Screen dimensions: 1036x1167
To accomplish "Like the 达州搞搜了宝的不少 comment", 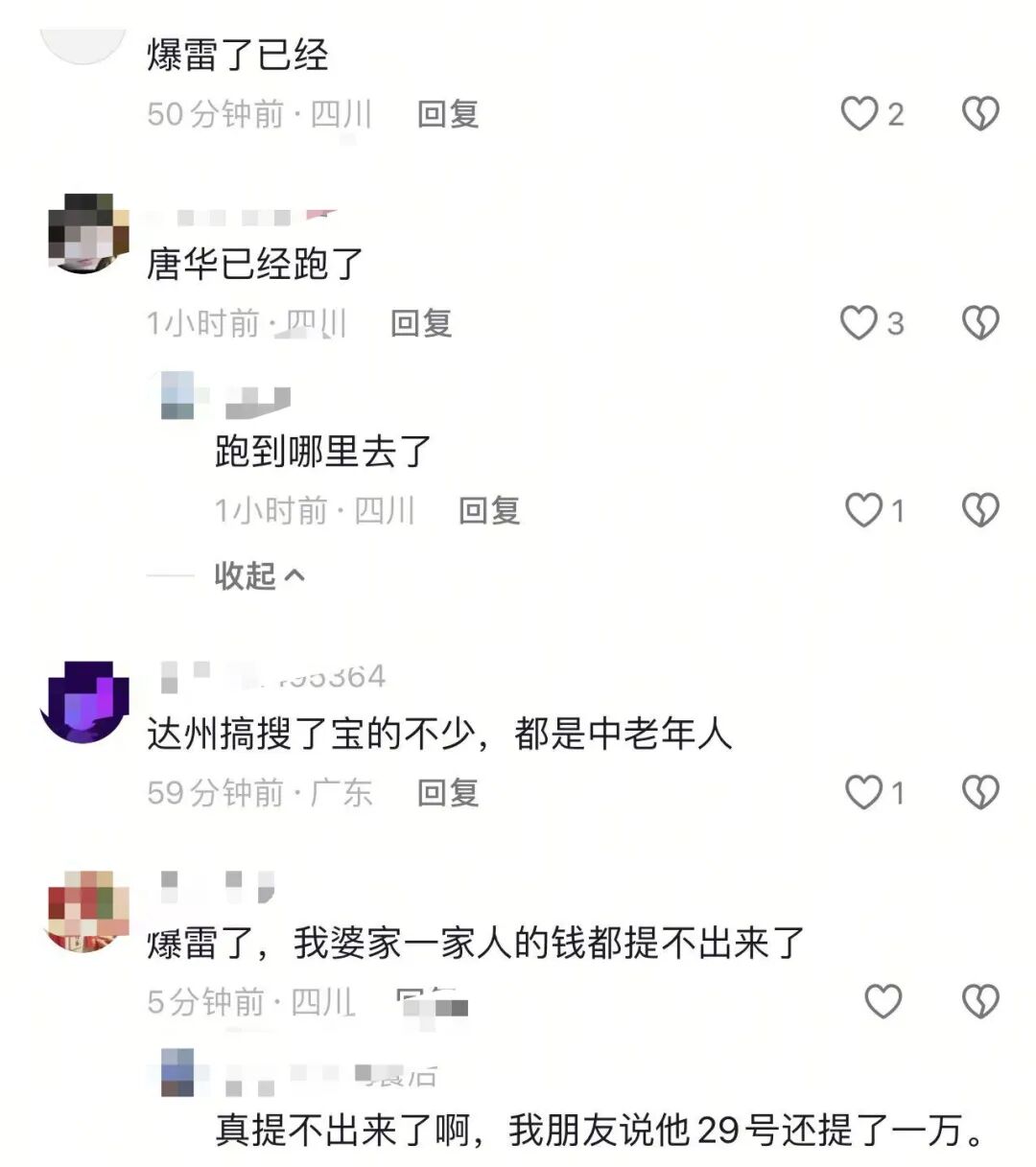I will coord(862,792).
